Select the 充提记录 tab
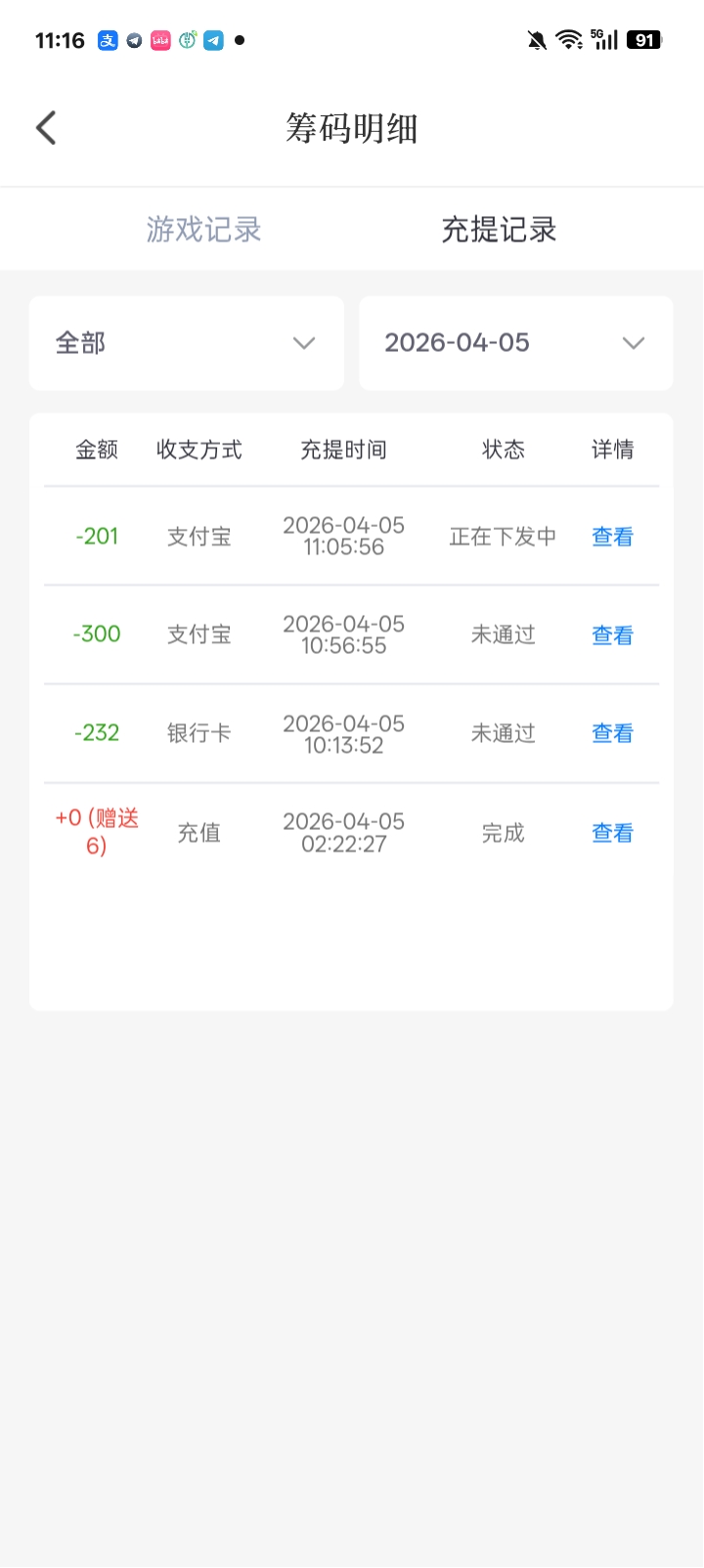704x1568 pixels. click(x=499, y=230)
